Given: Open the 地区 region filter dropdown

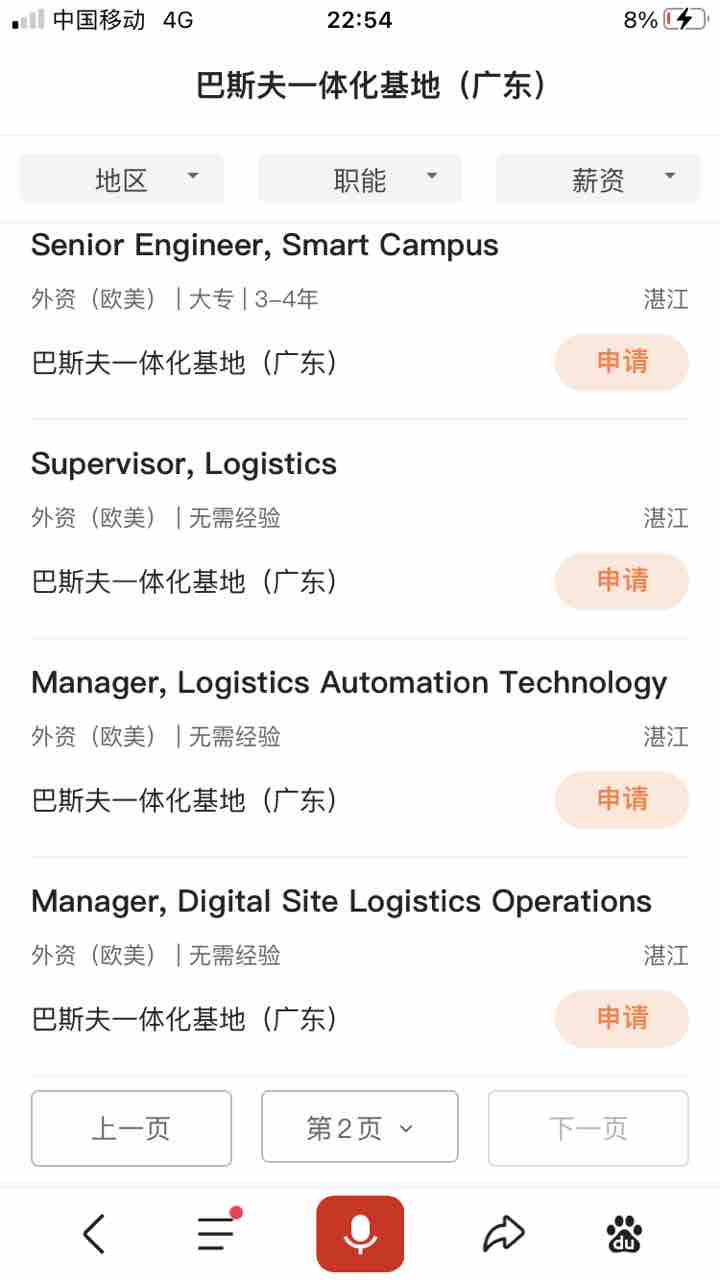Looking at the screenshot, I should click(122, 180).
